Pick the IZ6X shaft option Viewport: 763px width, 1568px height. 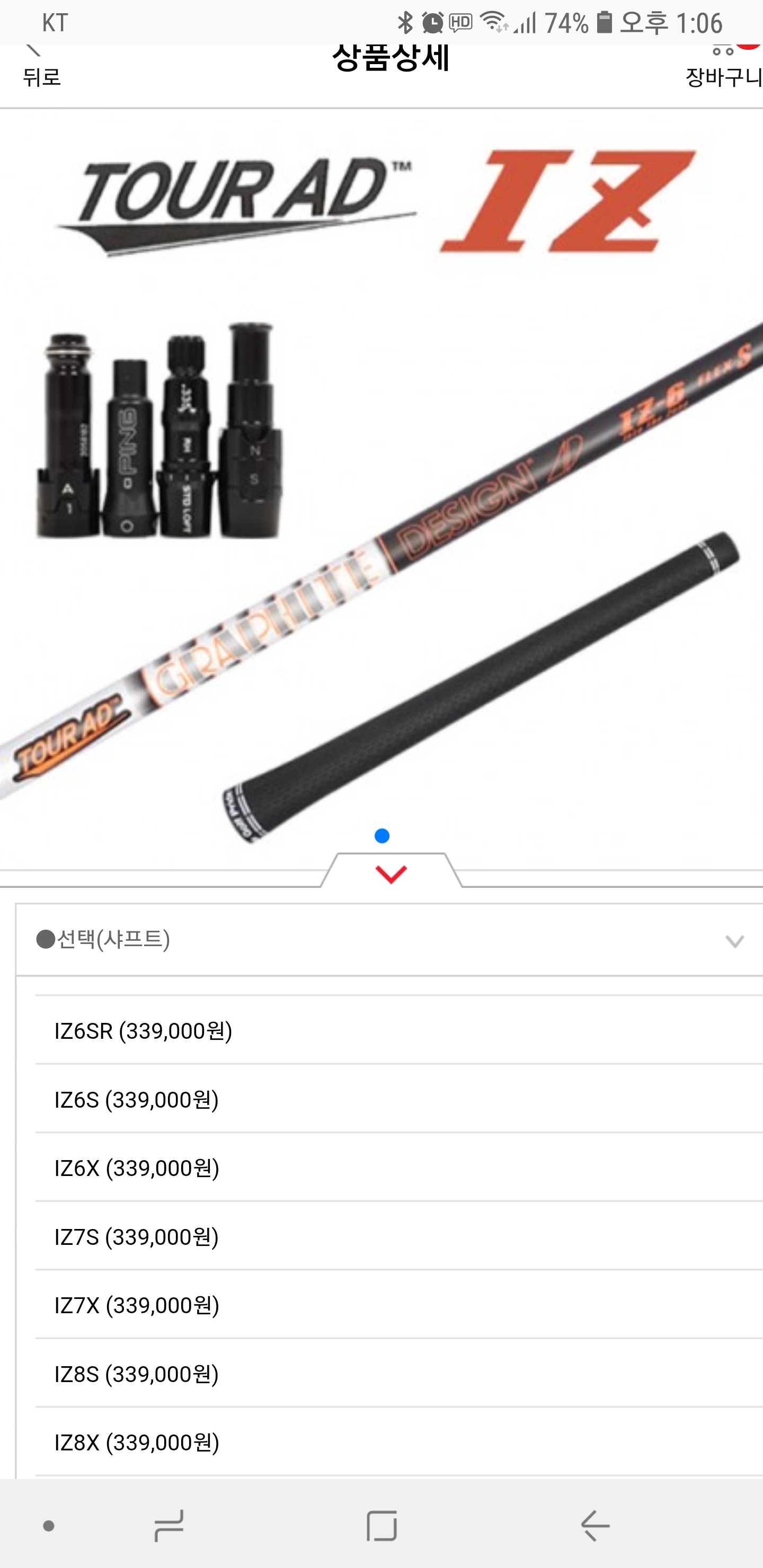pyautogui.click(x=137, y=1168)
